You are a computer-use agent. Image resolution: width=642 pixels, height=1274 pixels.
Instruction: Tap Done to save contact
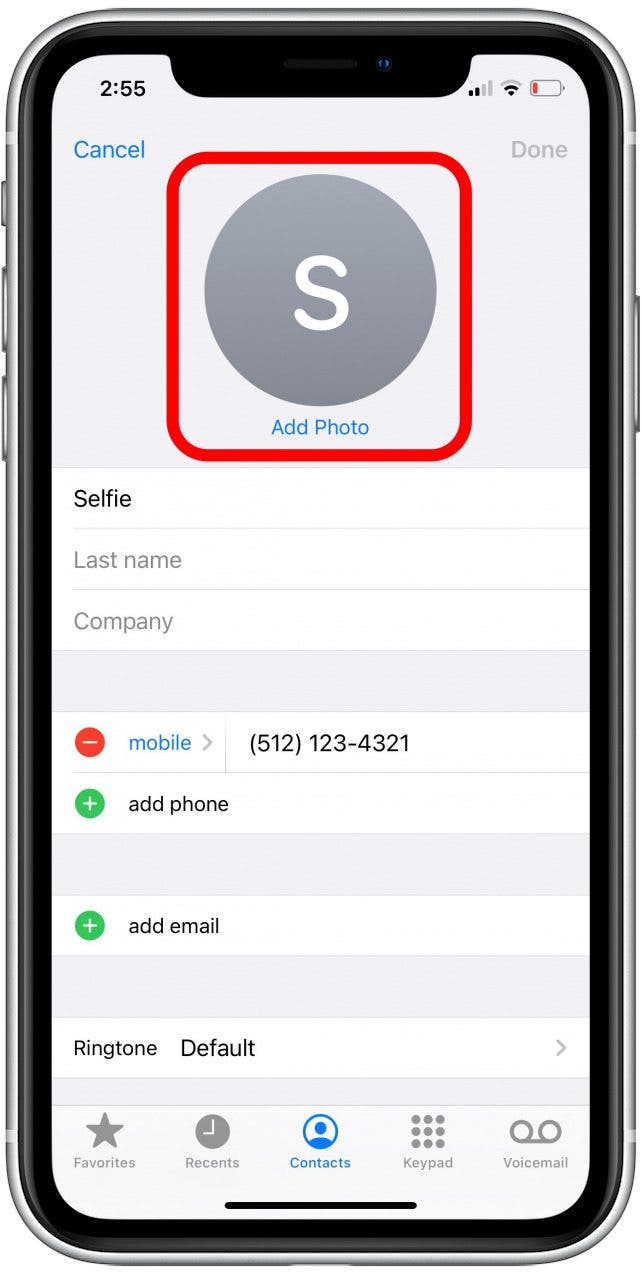coord(539,150)
